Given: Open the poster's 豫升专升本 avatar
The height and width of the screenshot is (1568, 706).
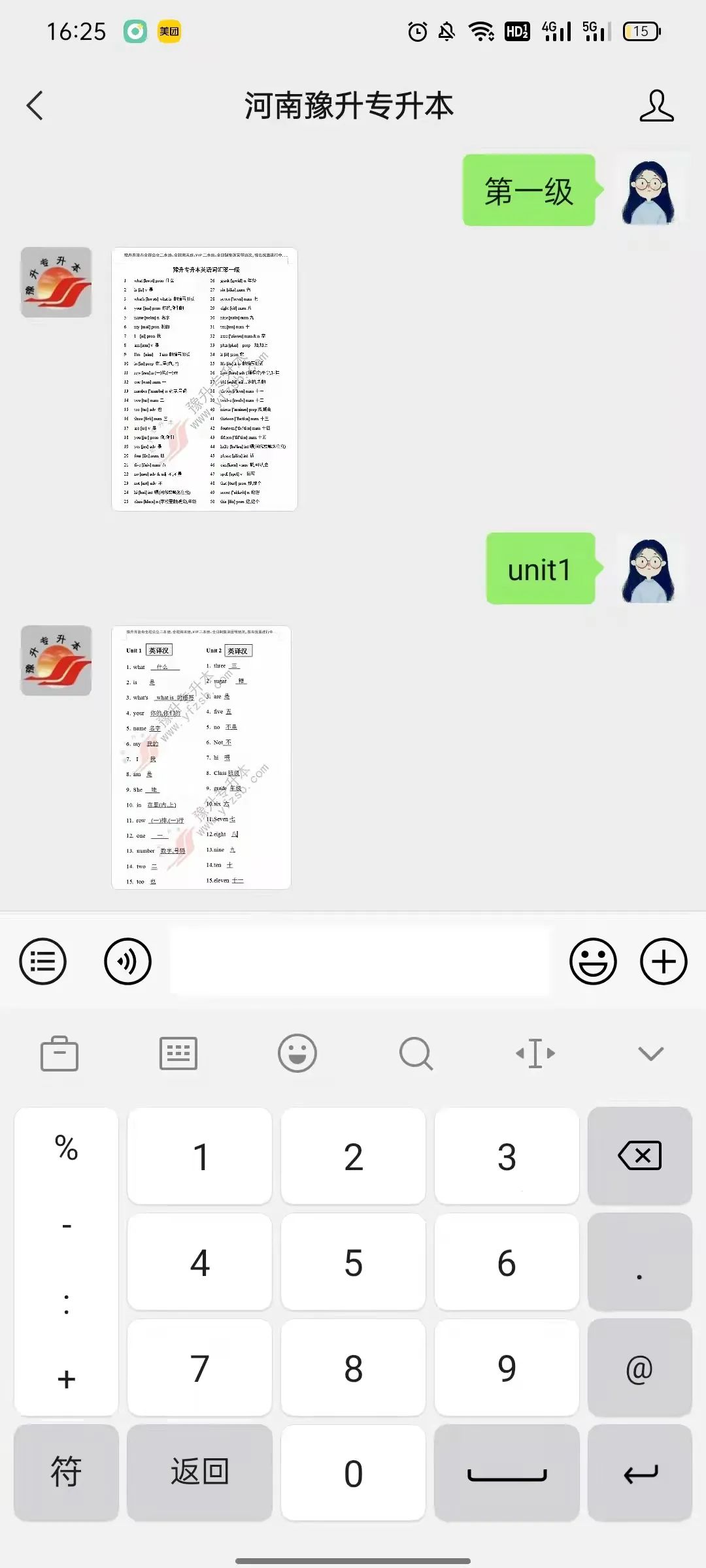Looking at the screenshot, I should click(56, 282).
